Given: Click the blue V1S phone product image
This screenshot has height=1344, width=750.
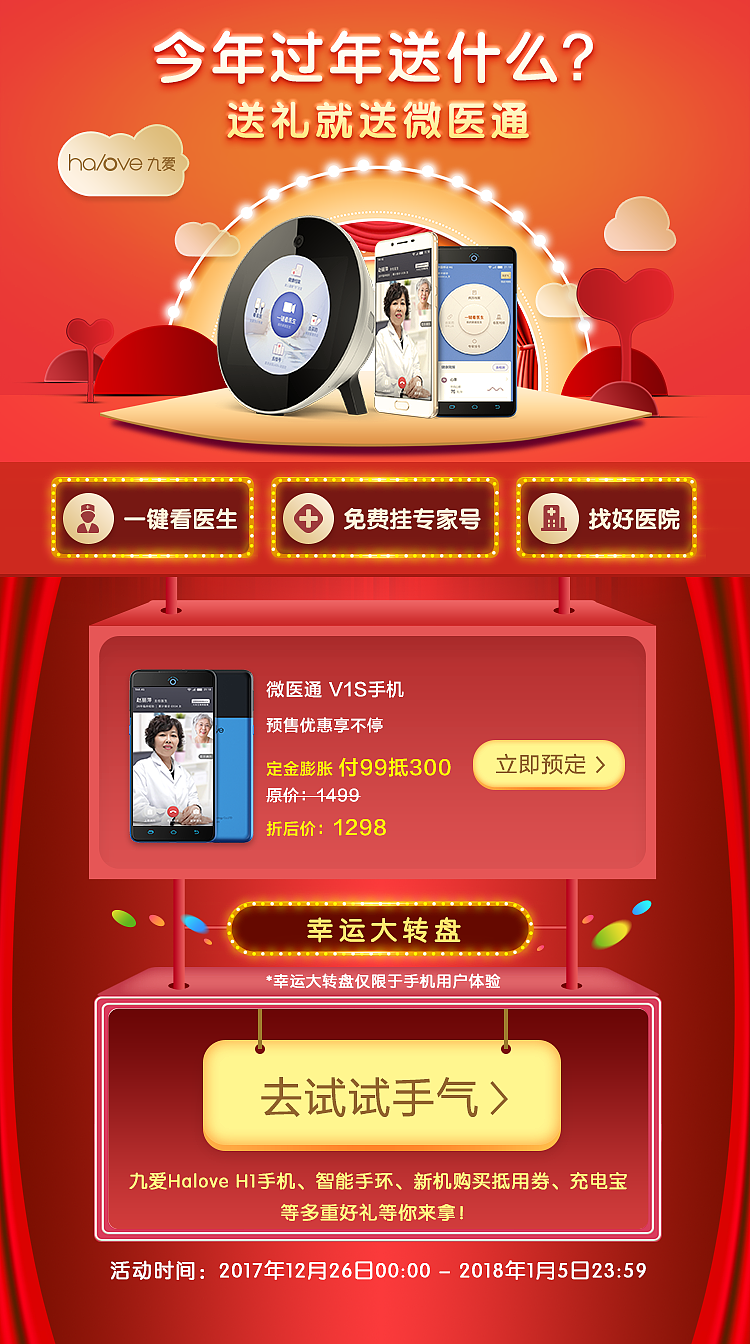Looking at the screenshot, I should (x=190, y=756).
